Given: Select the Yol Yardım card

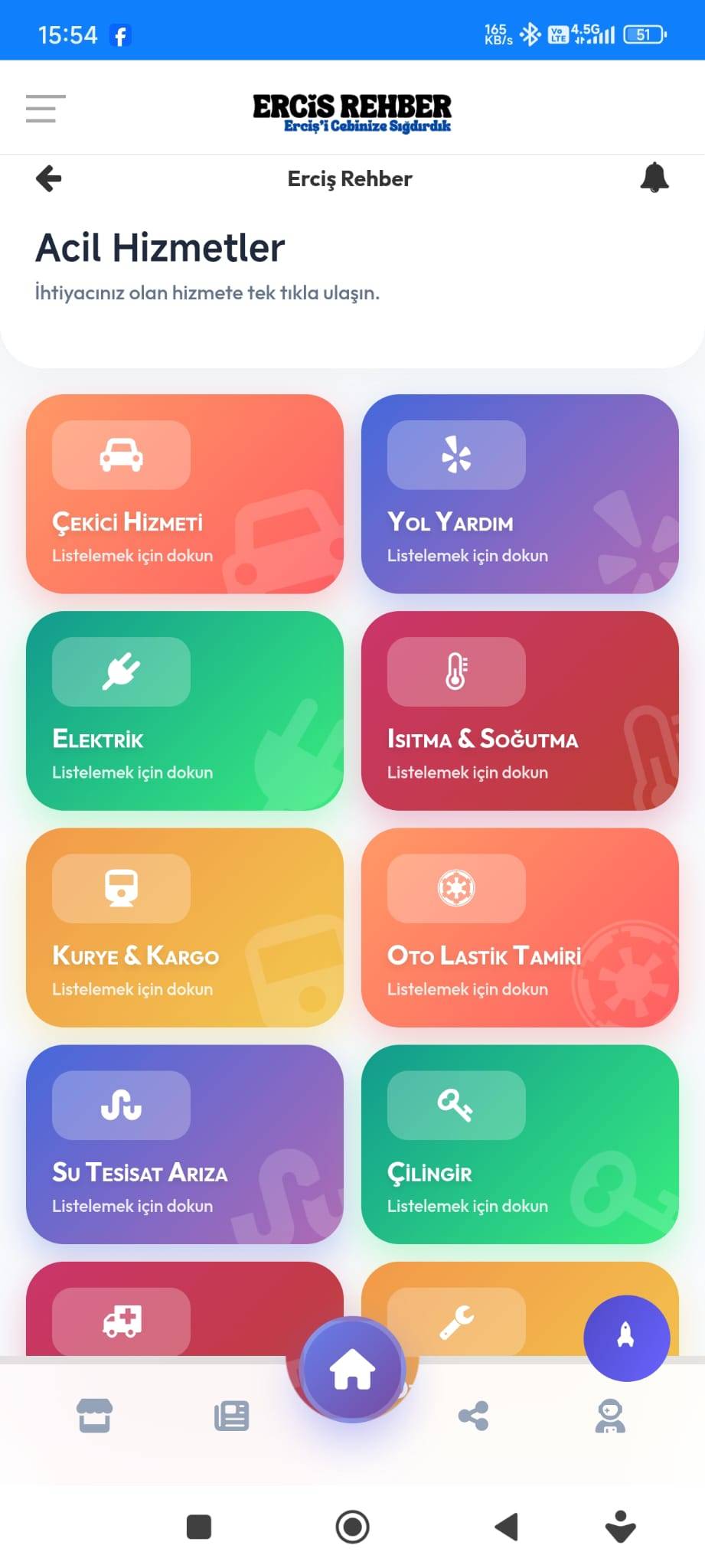Looking at the screenshot, I should 520,494.
